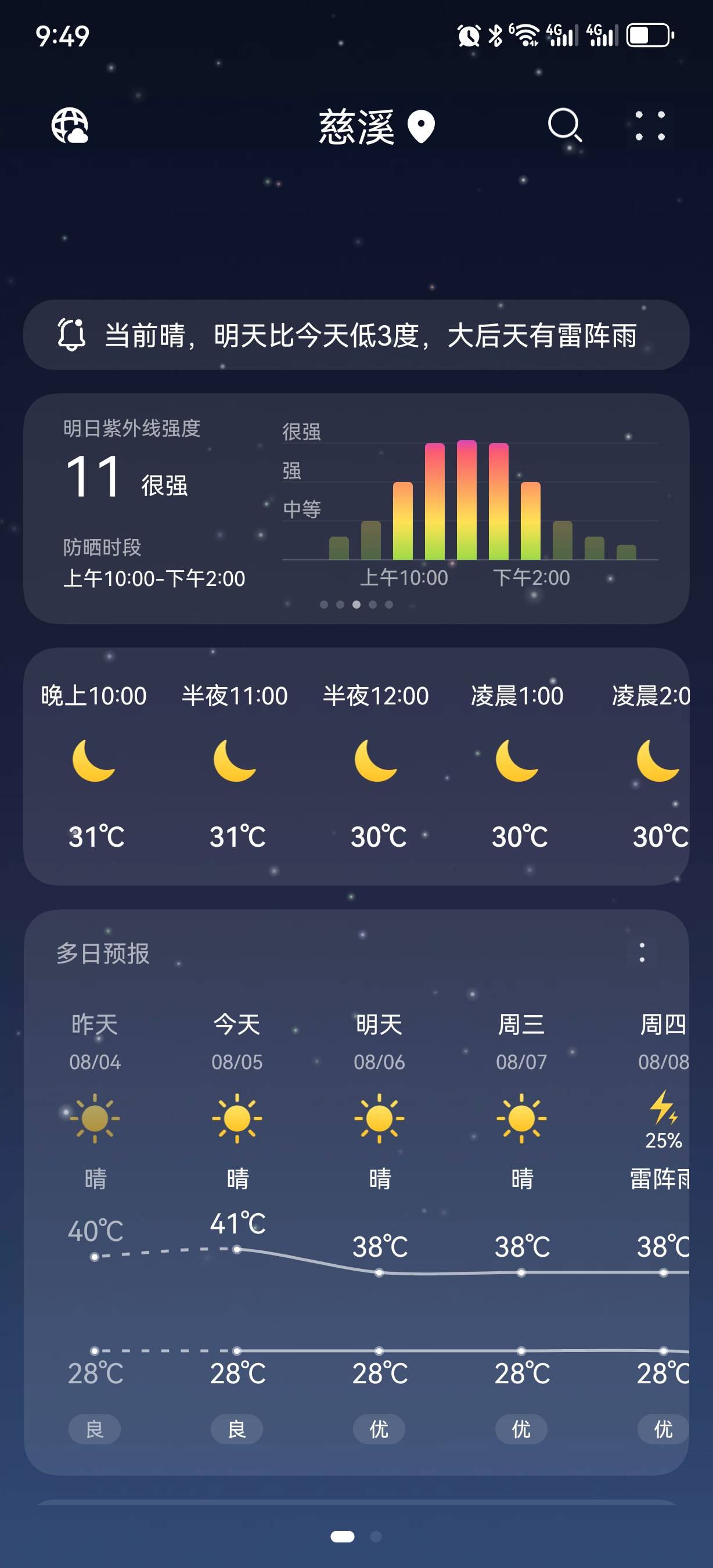Open the layout grid icon top right
This screenshot has height=1568, width=713.
pyautogui.click(x=650, y=126)
